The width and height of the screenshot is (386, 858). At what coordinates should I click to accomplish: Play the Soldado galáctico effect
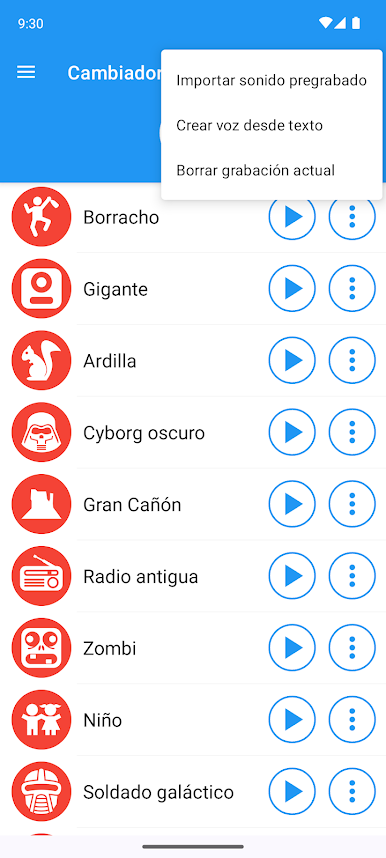[x=292, y=791]
